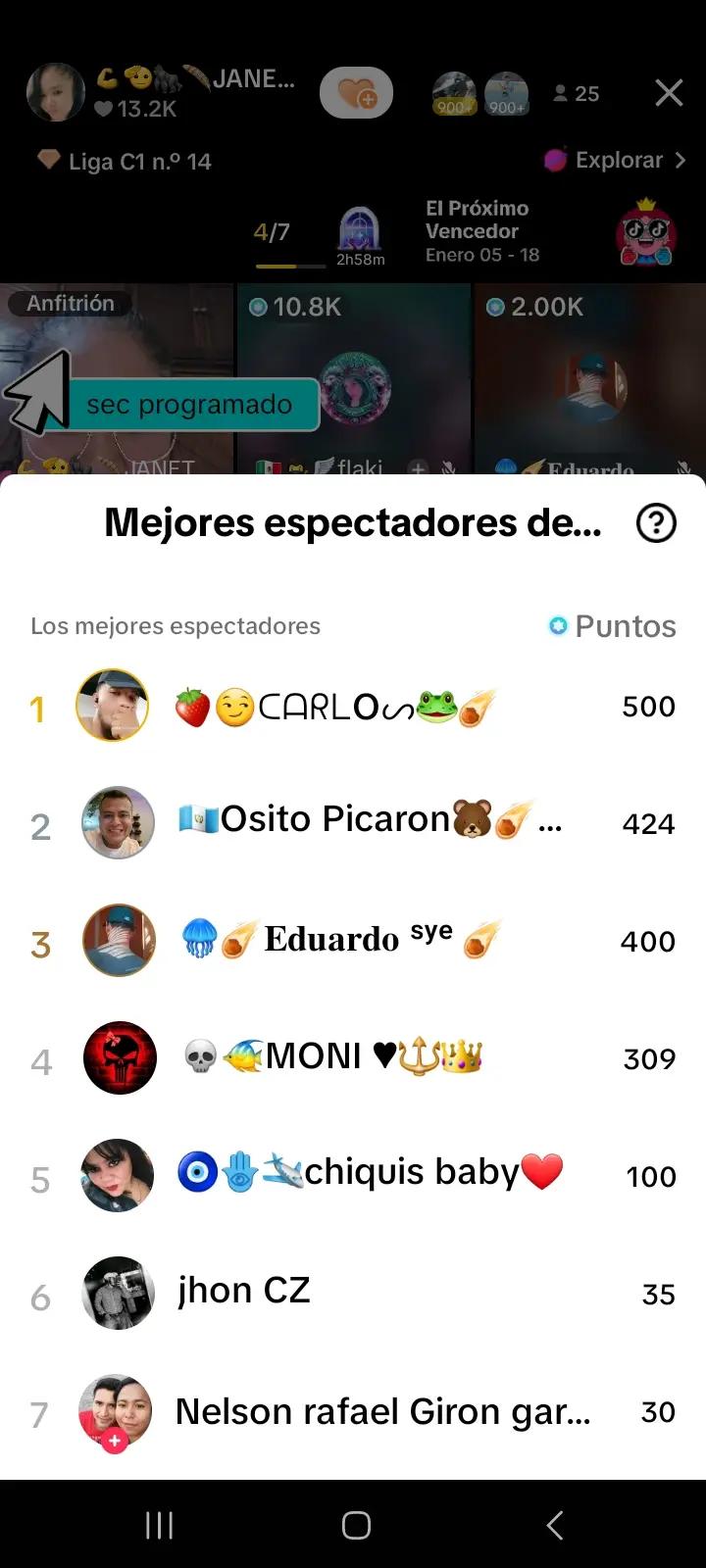Open Osito Picaron's viewer row
The width and height of the screenshot is (706, 1568).
pyautogui.click(x=353, y=823)
